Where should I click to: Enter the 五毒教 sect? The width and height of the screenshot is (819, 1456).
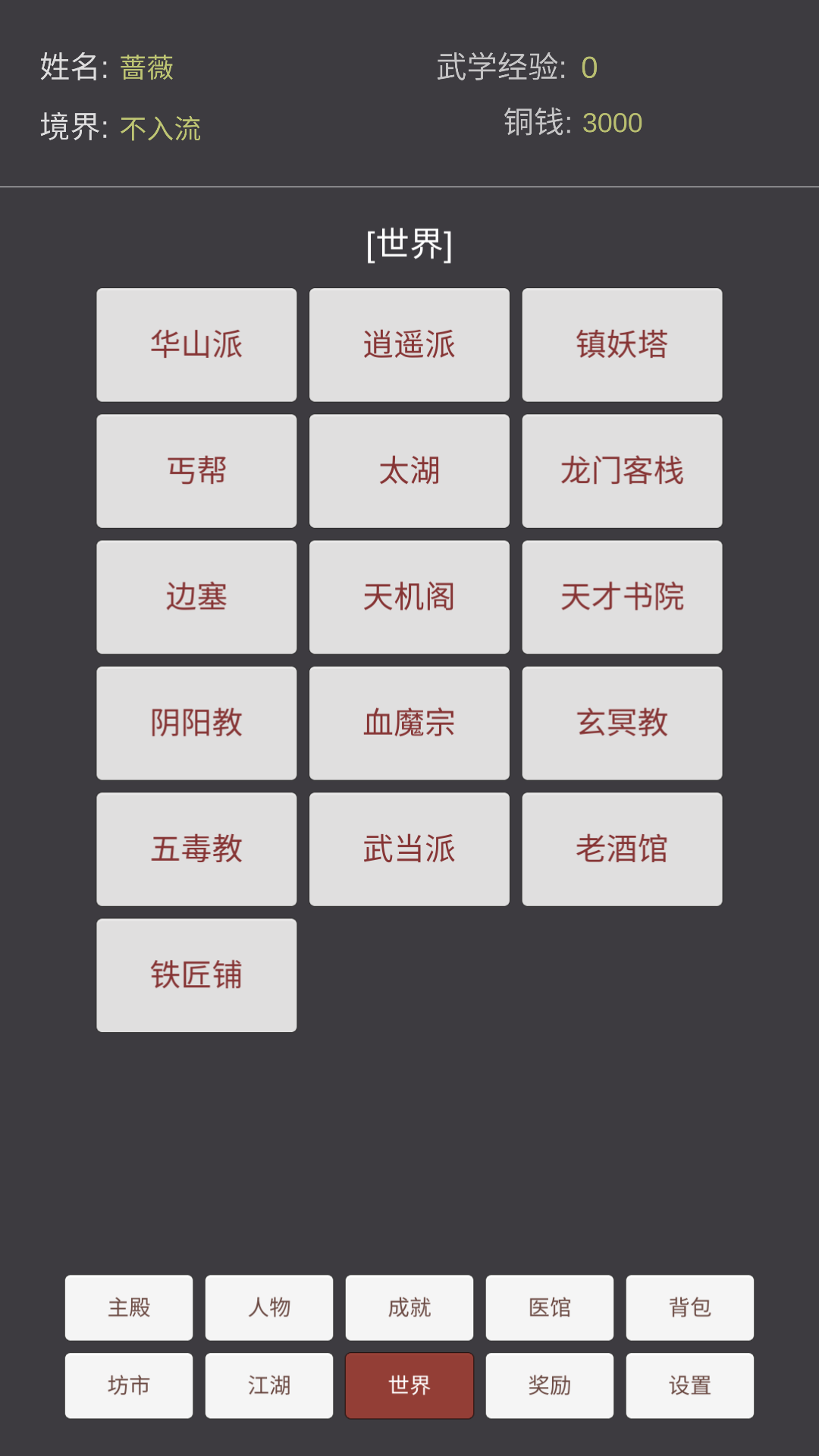pos(196,849)
